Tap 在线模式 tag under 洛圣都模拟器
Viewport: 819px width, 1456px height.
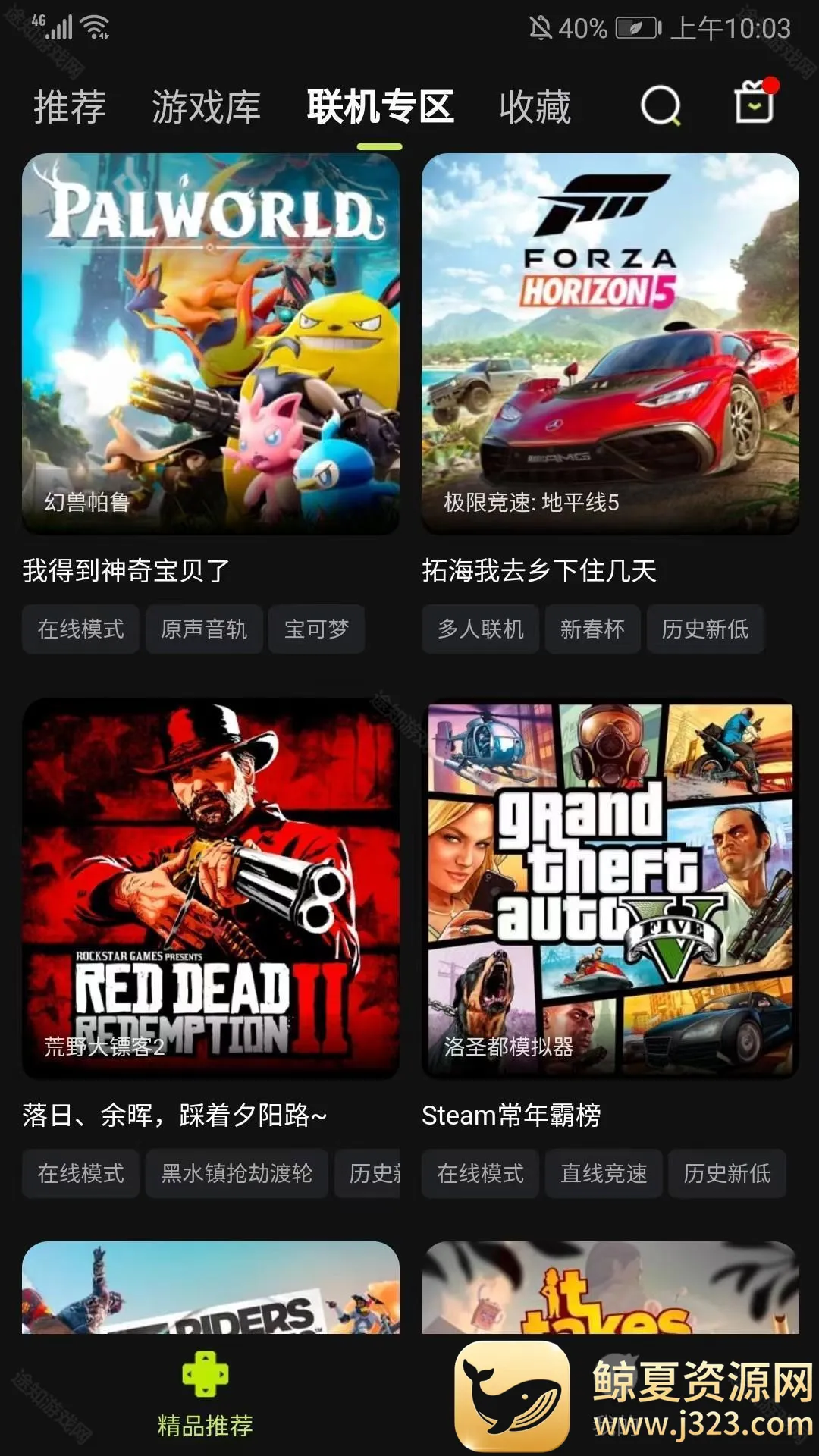coord(480,1174)
